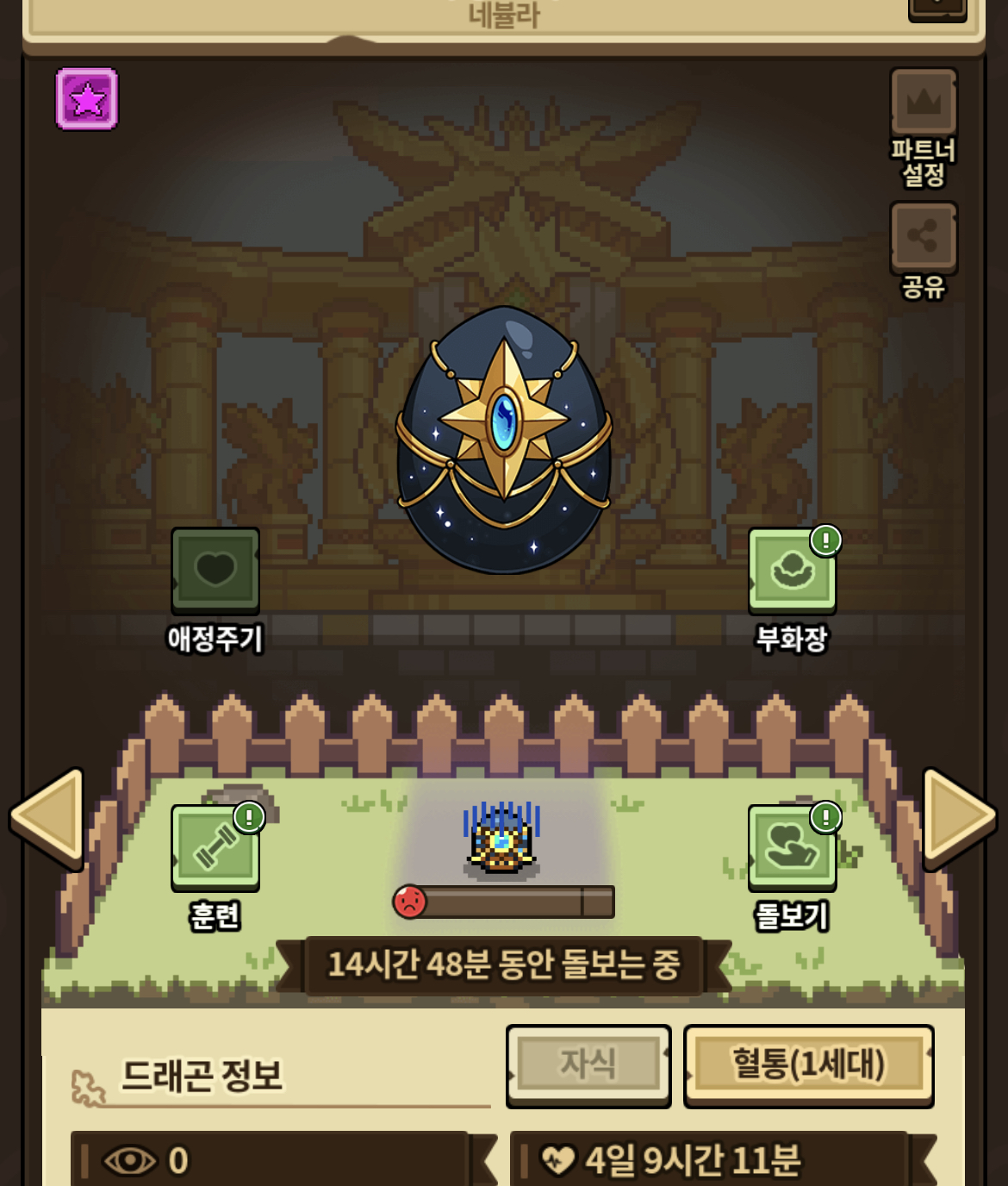The height and width of the screenshot is (1186, 1008).
Task: Tap the dragon egg
Action: click(504, 441)
